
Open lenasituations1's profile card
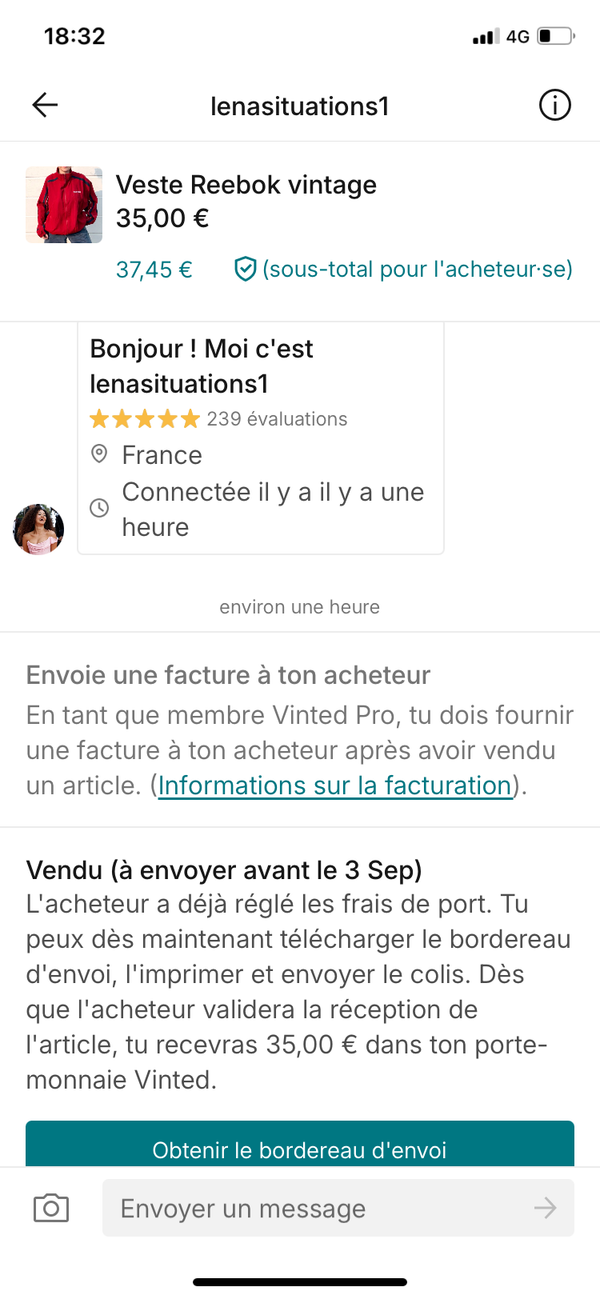pos(260,438)
